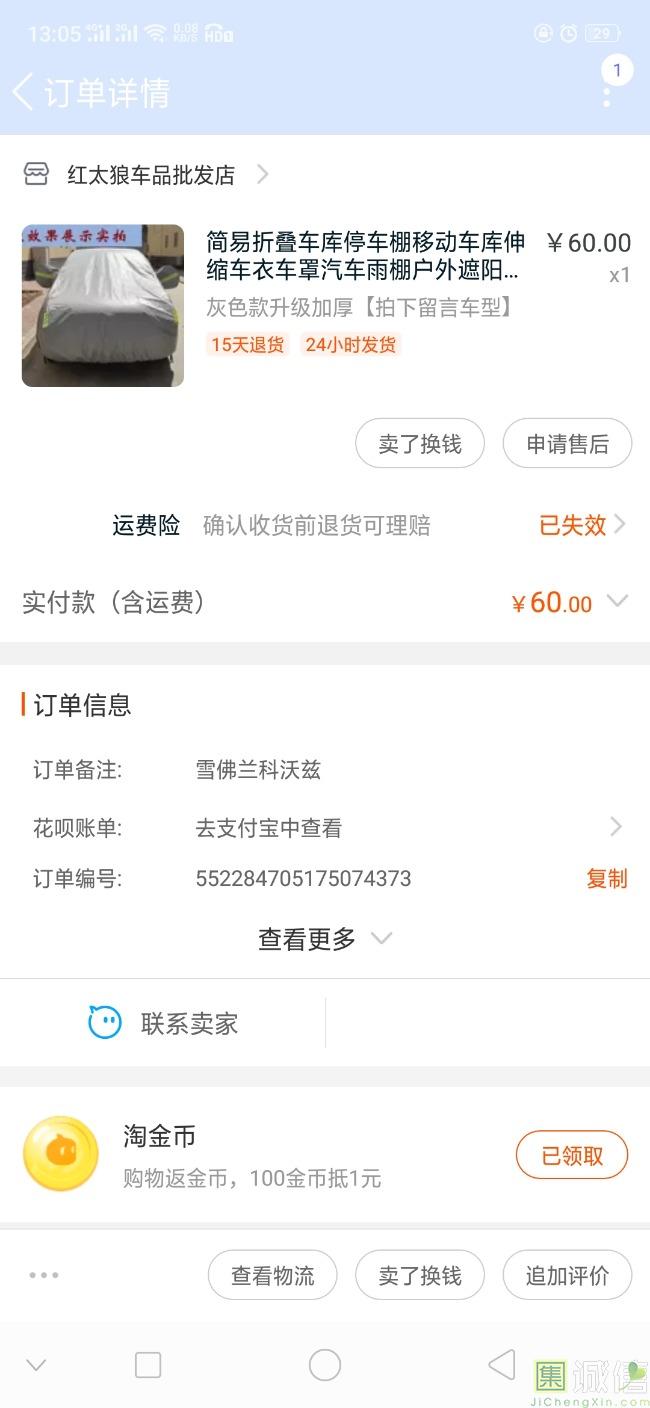Open system recent apps
This screenshot has width=650, height=1408.
tap(148, 1365)
